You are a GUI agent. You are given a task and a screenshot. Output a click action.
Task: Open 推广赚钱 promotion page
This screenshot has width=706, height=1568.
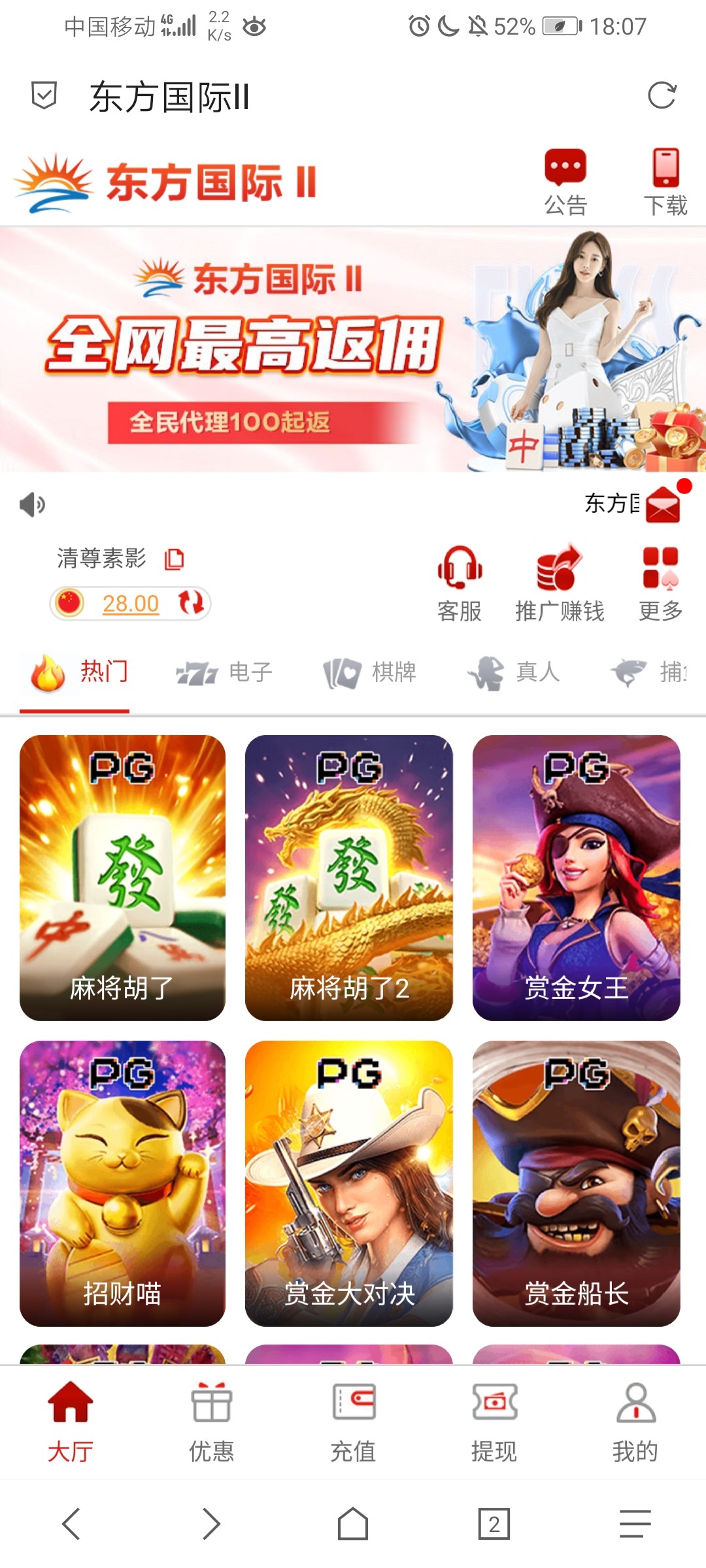click(560, 583)
